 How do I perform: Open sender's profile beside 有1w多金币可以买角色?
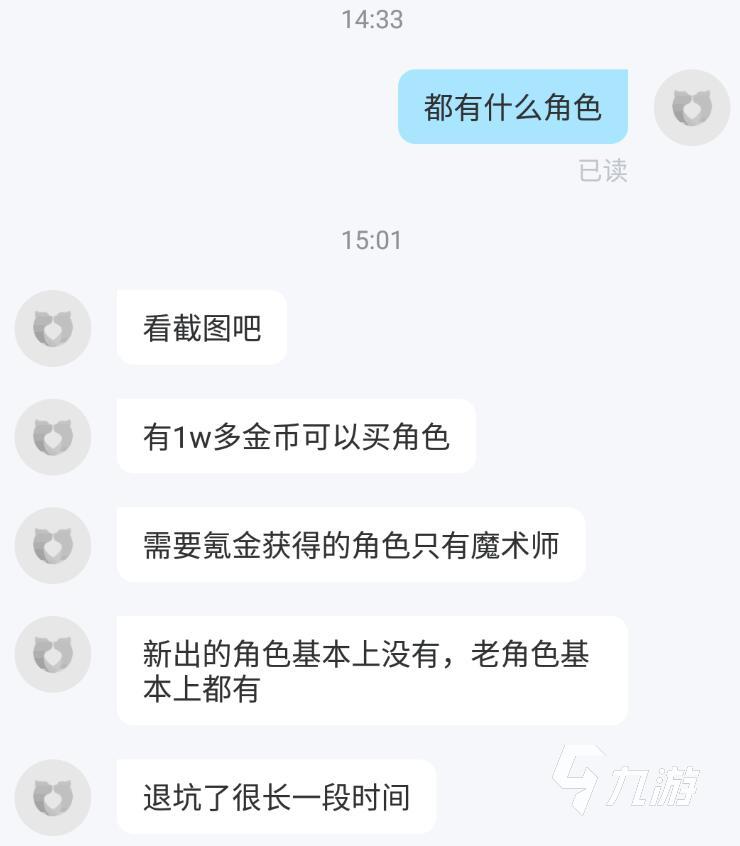pos(53,437)
